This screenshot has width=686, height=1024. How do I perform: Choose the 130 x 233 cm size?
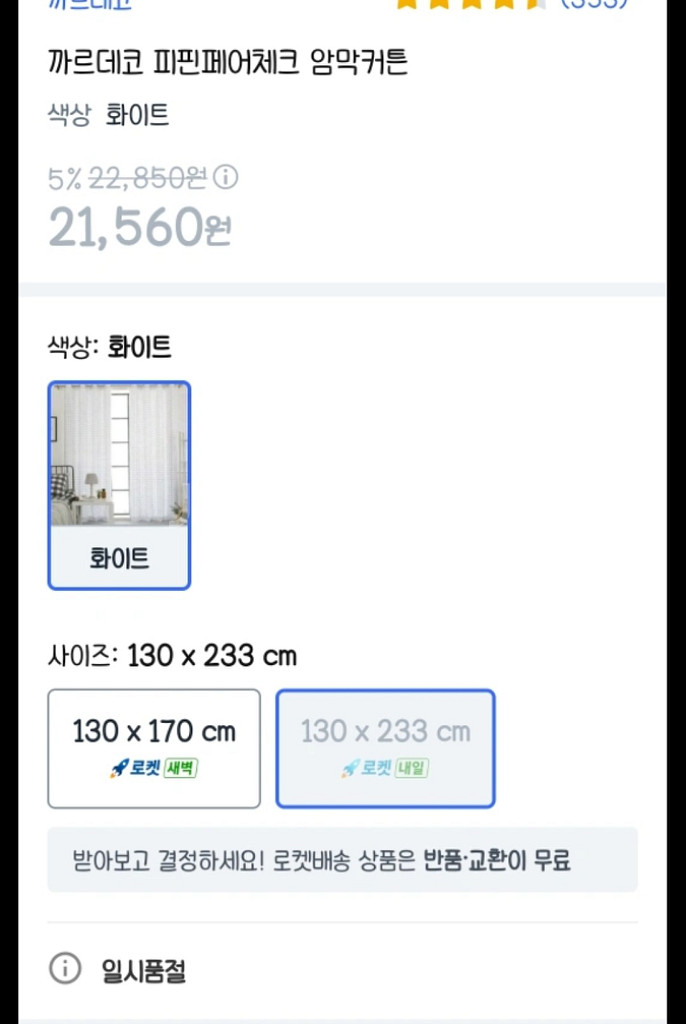385,748
